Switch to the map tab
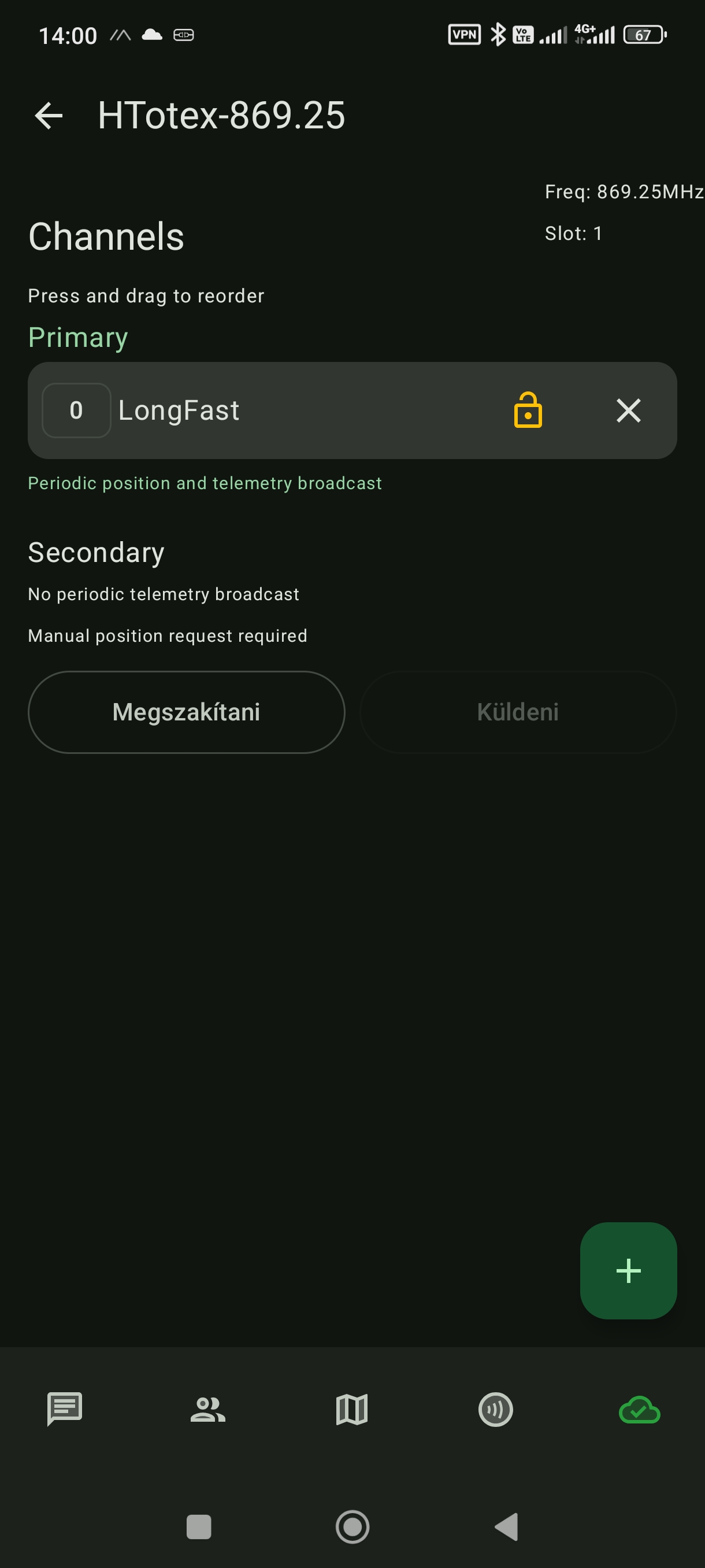This screenshot has height=1568, width=705. [351, 1409]
